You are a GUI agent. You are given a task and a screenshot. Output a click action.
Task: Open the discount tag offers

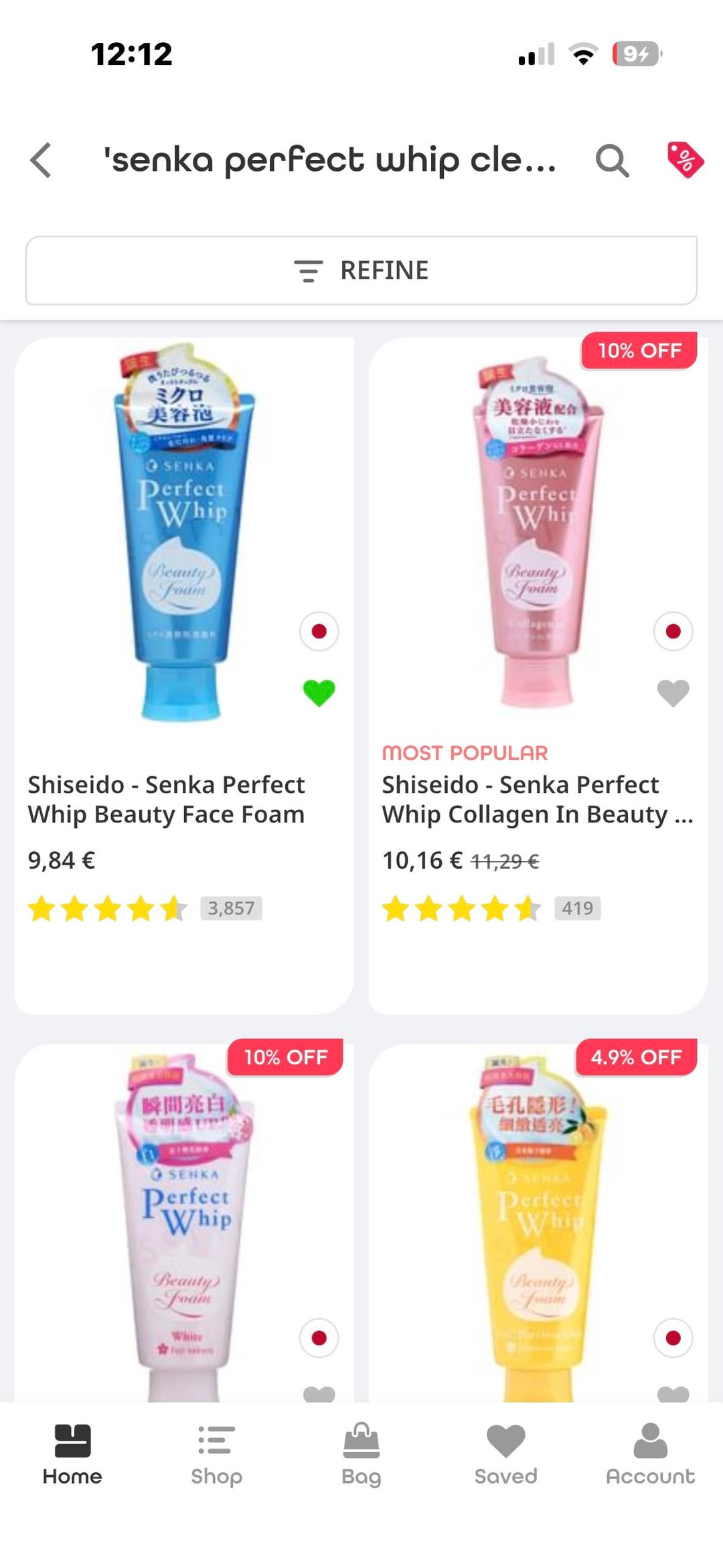(684, 161)
